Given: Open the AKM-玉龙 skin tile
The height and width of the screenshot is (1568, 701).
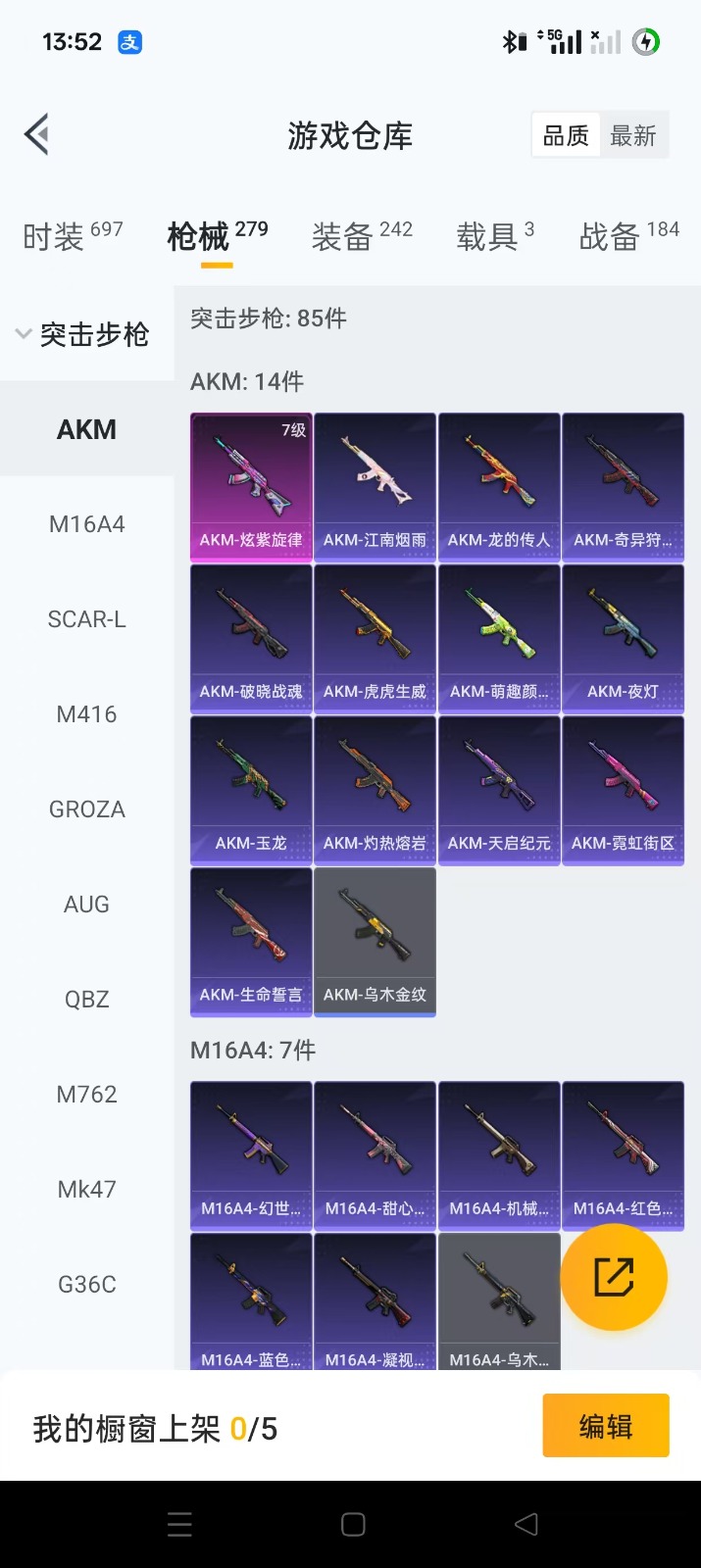Looking at the screenshot, I should [x=251, y=790].
